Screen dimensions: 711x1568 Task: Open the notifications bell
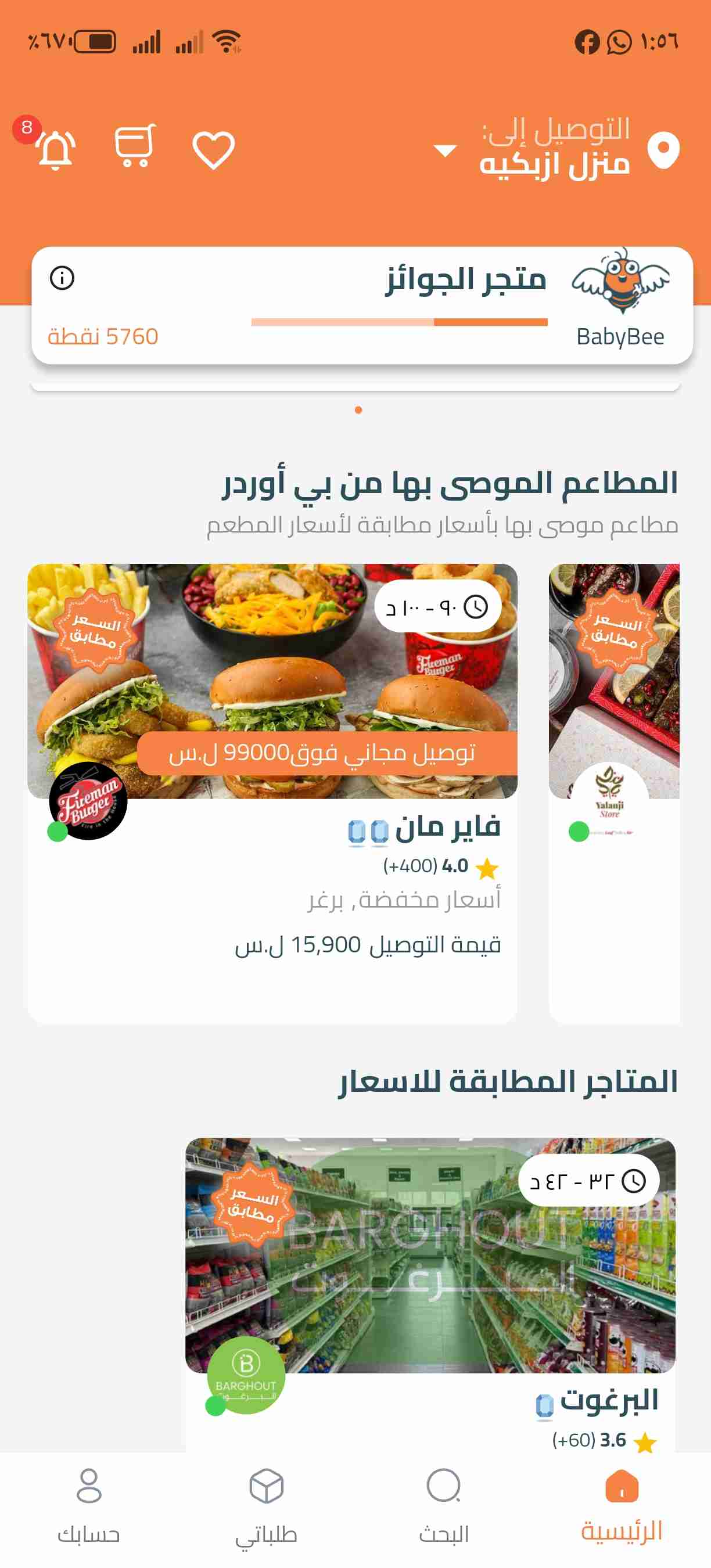[x=55, y=149]
